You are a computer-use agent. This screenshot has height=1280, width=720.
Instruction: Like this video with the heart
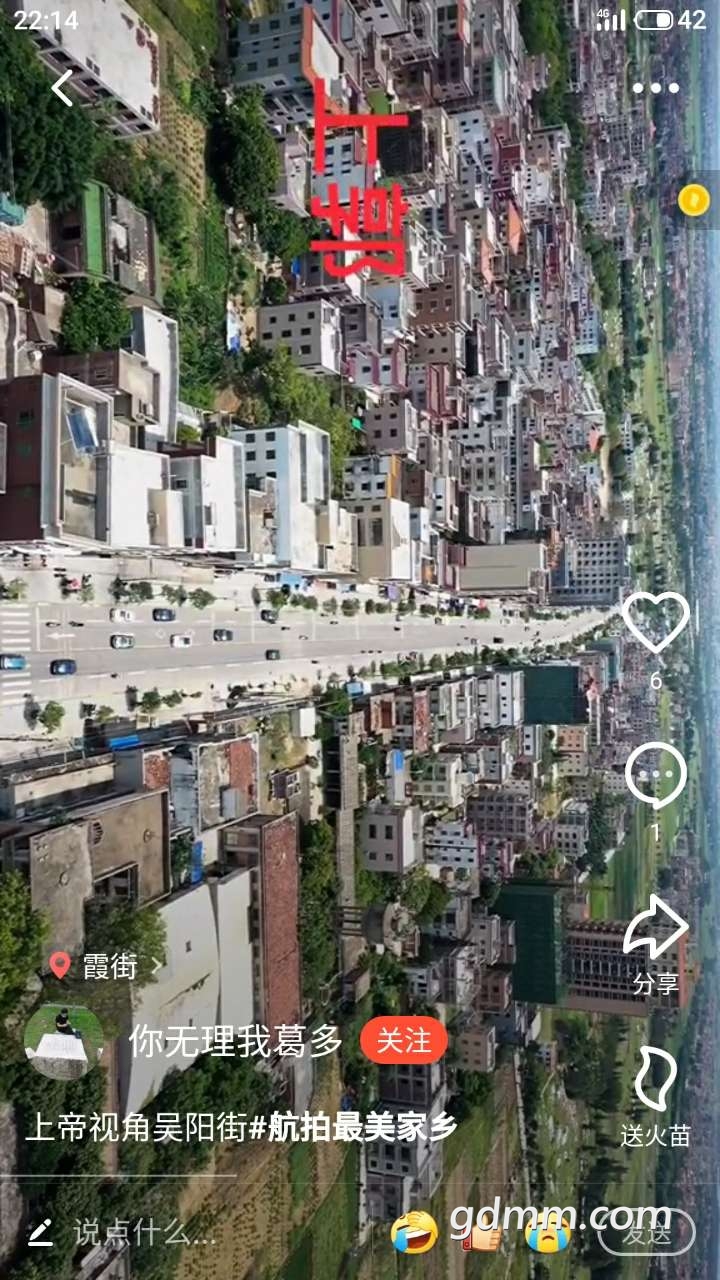coord(656,622)
